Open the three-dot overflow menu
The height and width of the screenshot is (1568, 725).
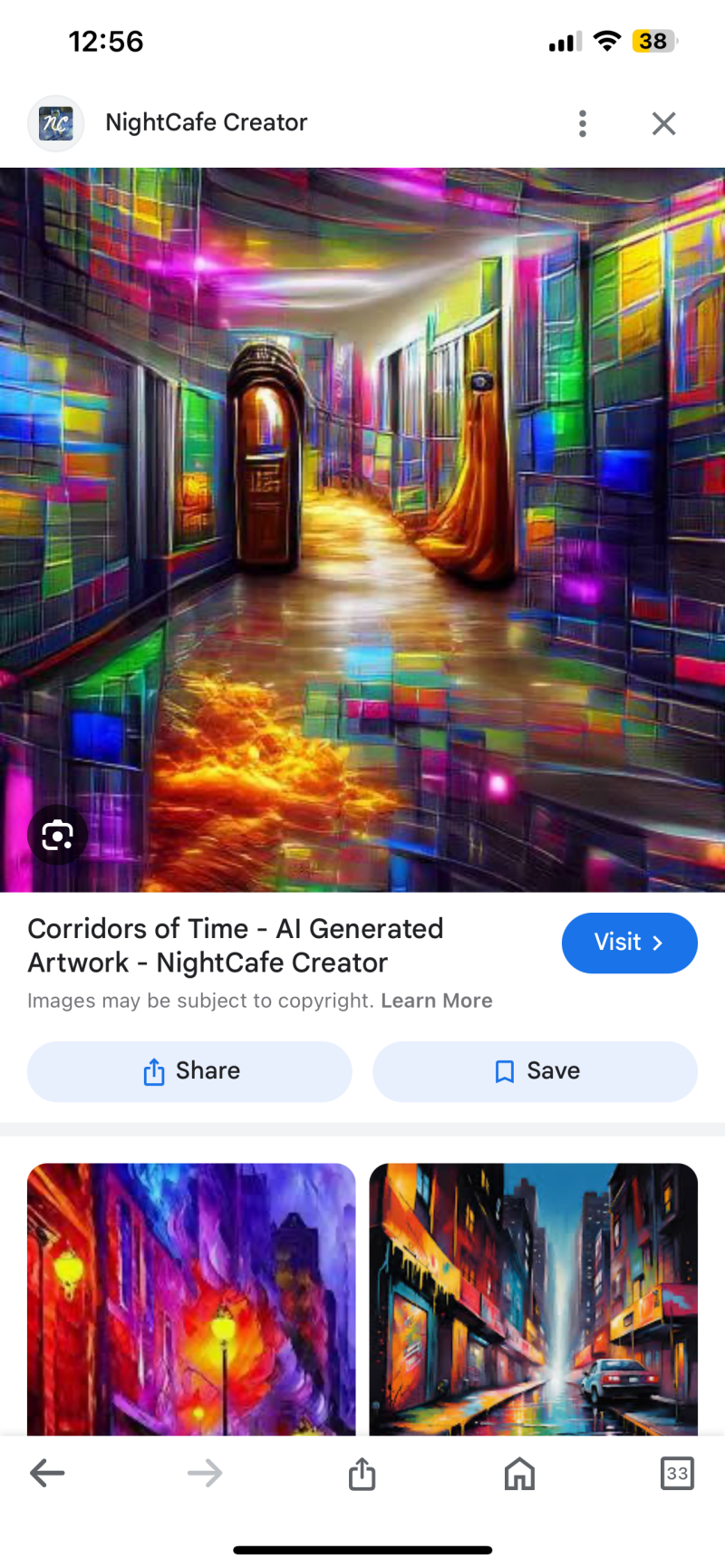click(x=582, y=123)
